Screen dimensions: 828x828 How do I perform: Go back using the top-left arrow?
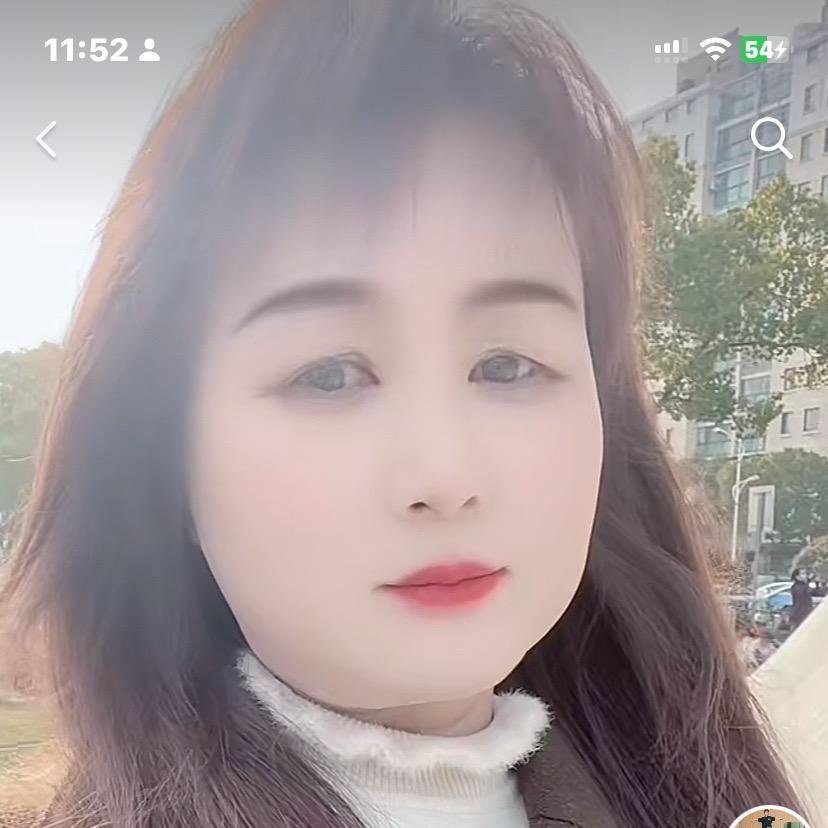(46, 139)
